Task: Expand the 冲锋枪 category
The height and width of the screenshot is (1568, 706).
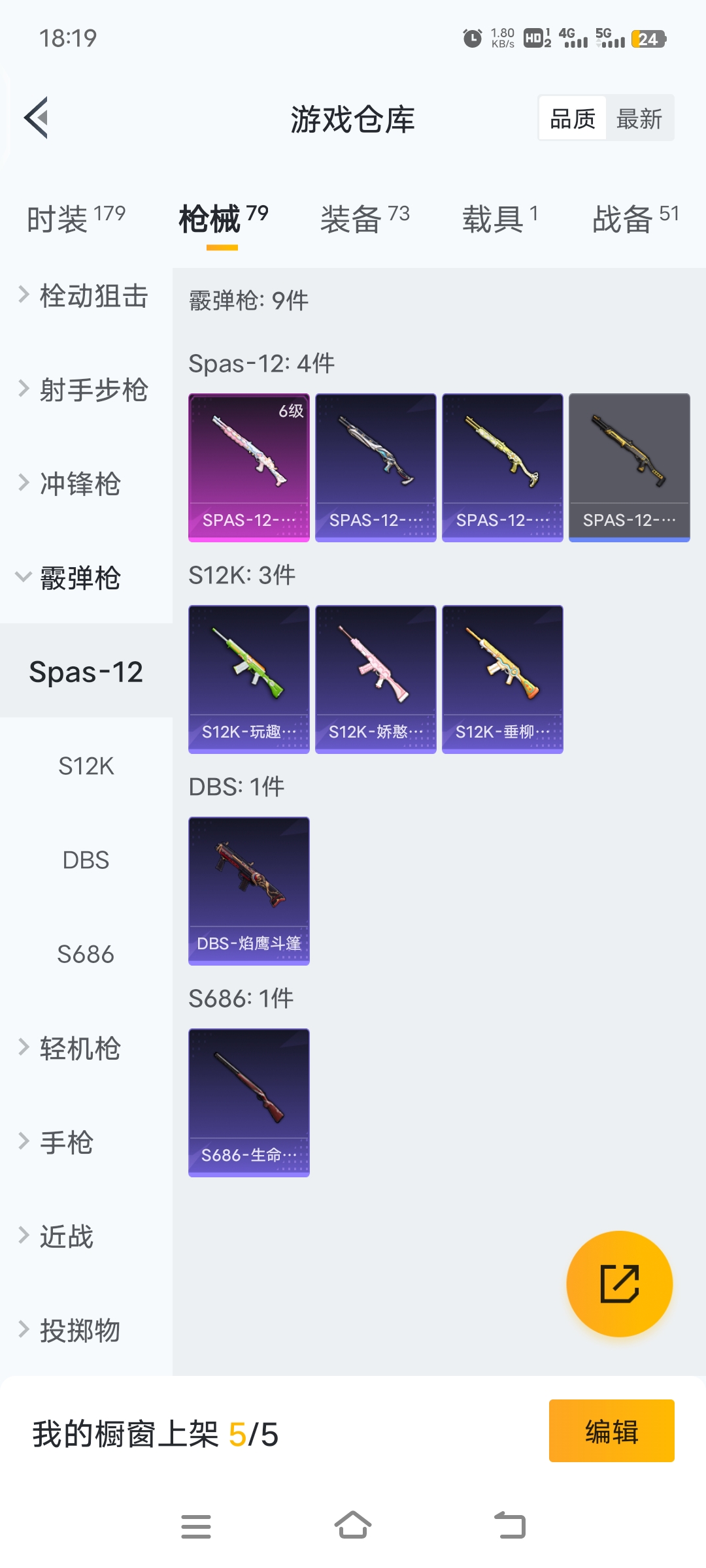Action: click(78, 484)
